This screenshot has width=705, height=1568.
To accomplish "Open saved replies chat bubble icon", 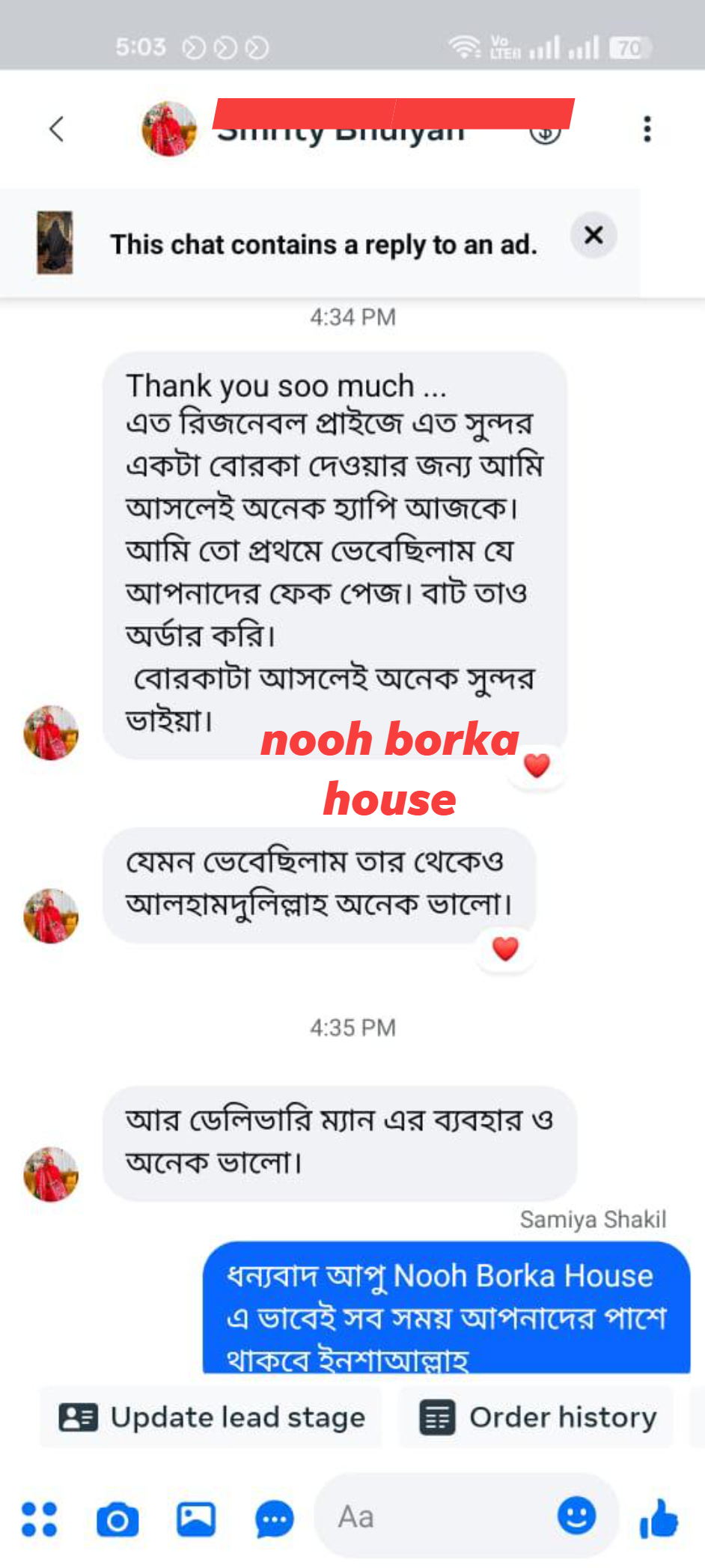I will pos(274,1519).
